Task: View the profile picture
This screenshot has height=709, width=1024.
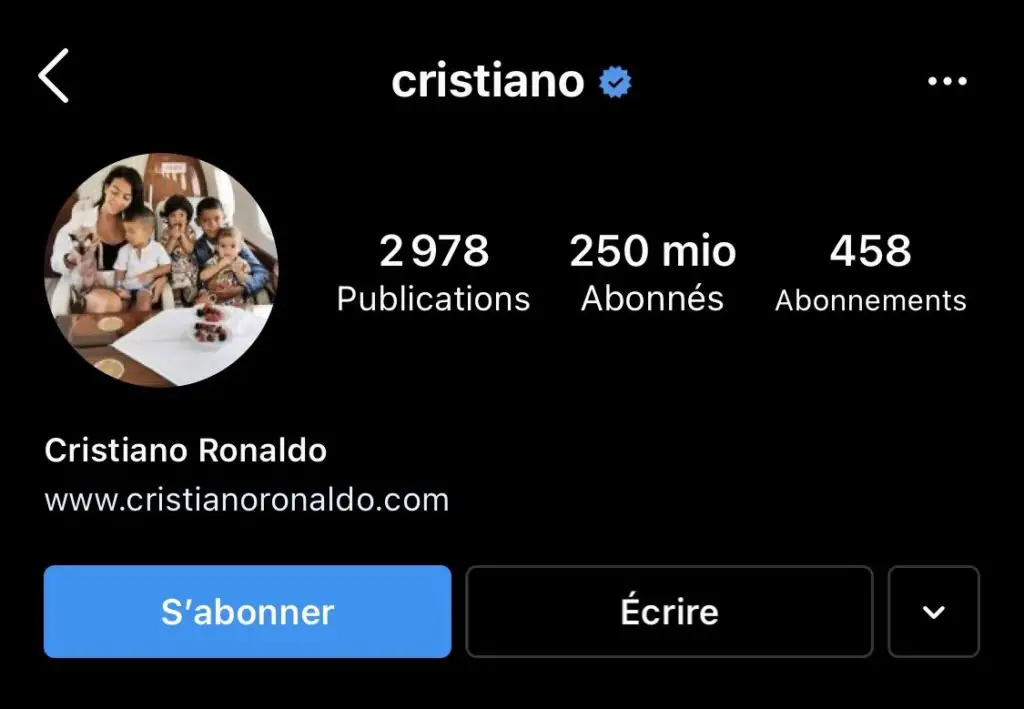Action: tap(161, 270)
